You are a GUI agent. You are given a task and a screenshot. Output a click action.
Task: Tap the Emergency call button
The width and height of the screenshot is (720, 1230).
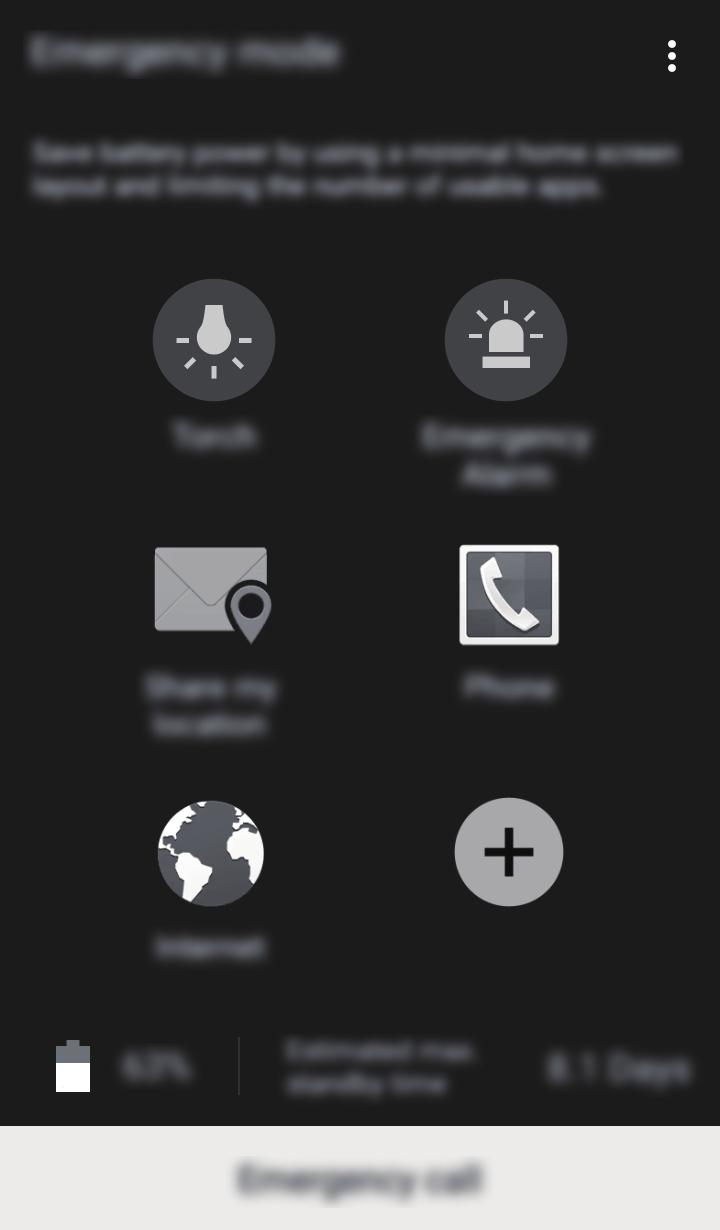pos(360,1178)
